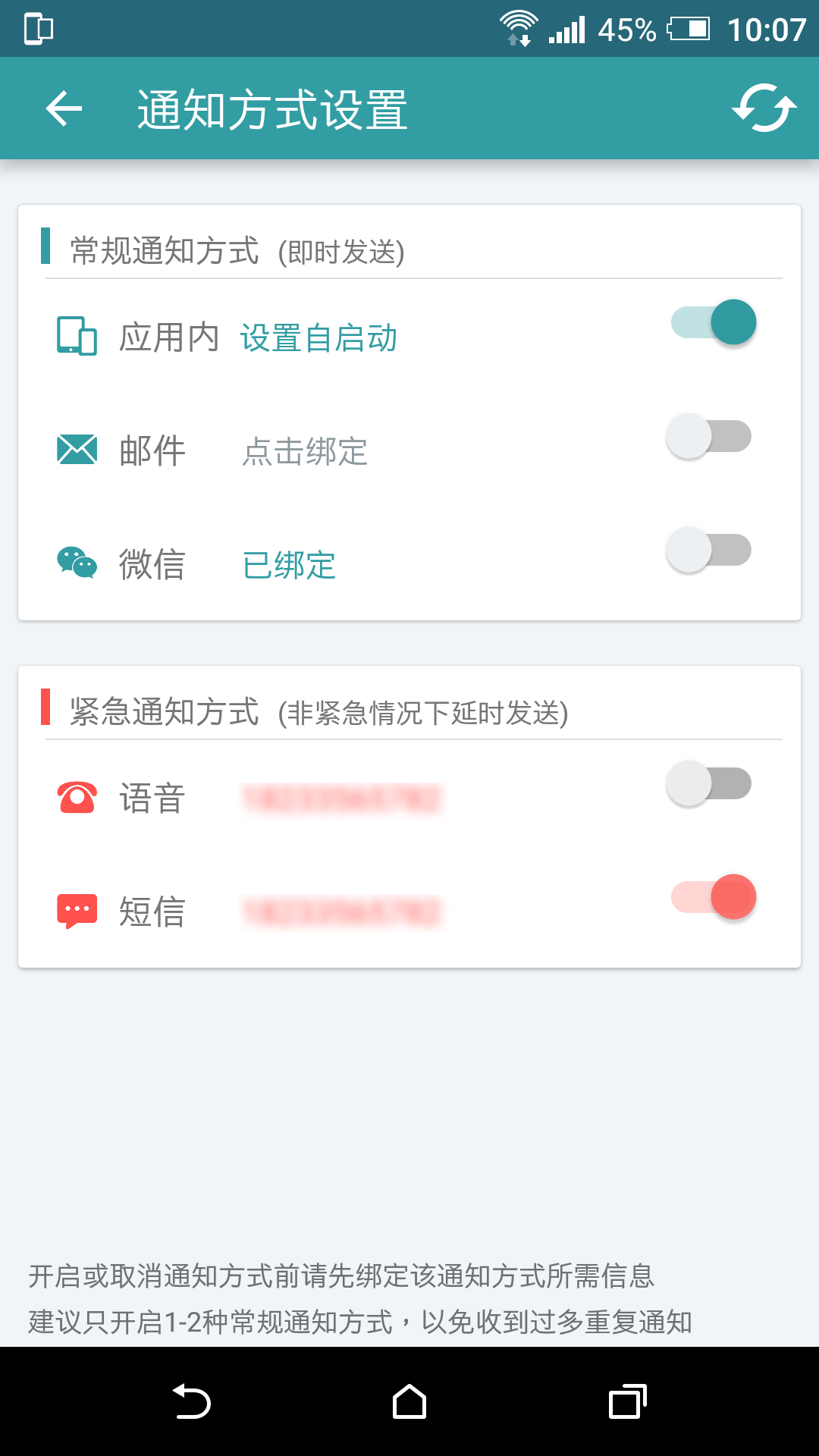Open recent apps from navigation bar
The image size is (819, 1456).
pyautogui.click(x=628, y=1401)
